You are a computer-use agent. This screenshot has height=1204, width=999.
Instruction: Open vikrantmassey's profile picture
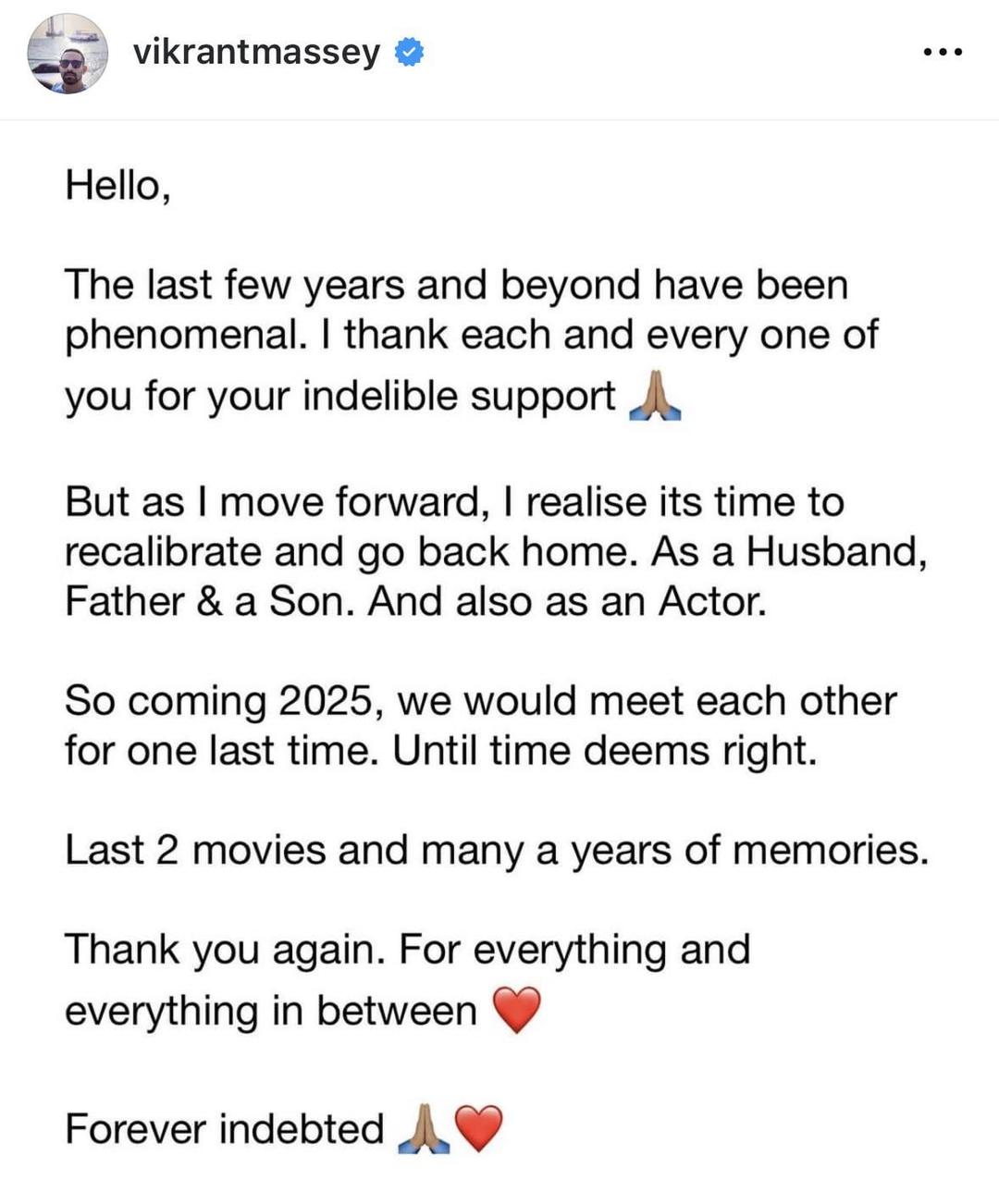[68, 54]
